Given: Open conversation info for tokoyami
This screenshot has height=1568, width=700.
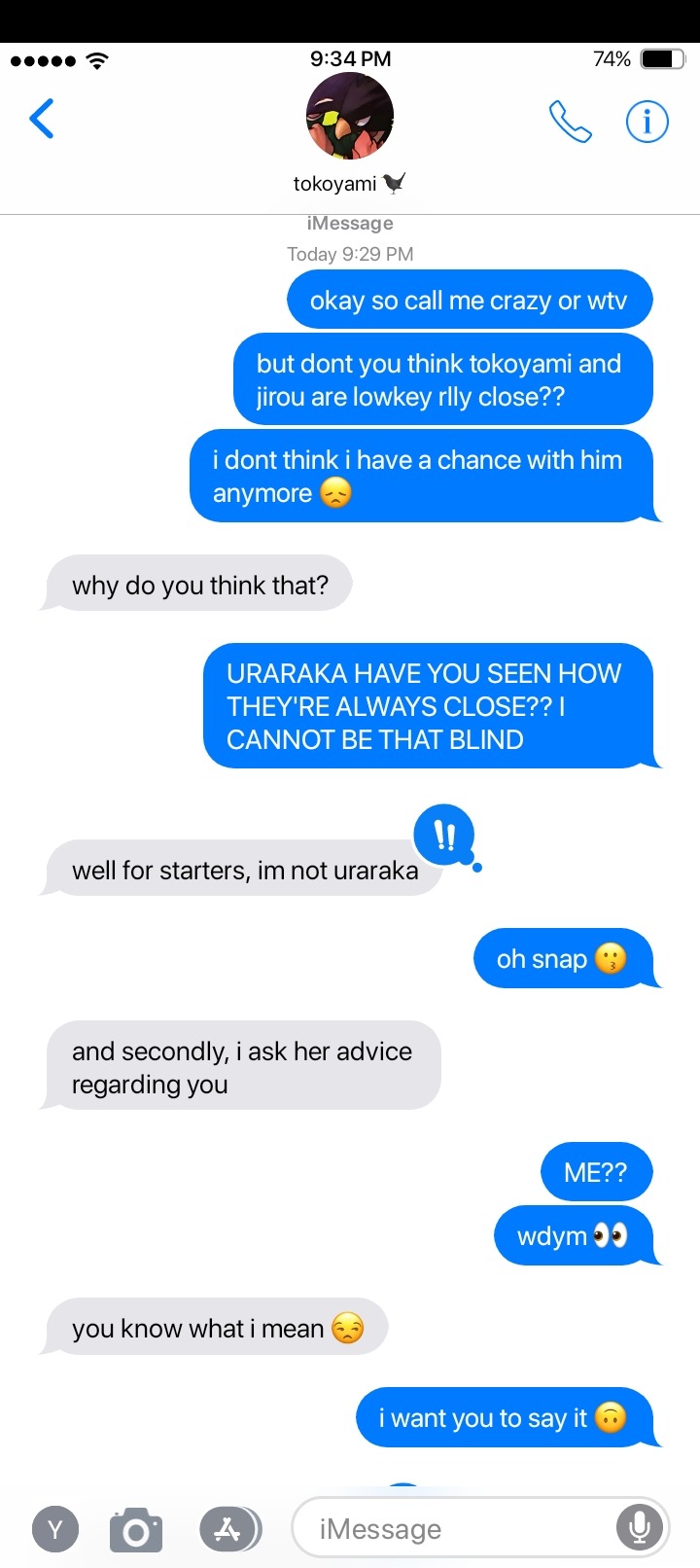Looking at the screenshot, I should (647, 122).
